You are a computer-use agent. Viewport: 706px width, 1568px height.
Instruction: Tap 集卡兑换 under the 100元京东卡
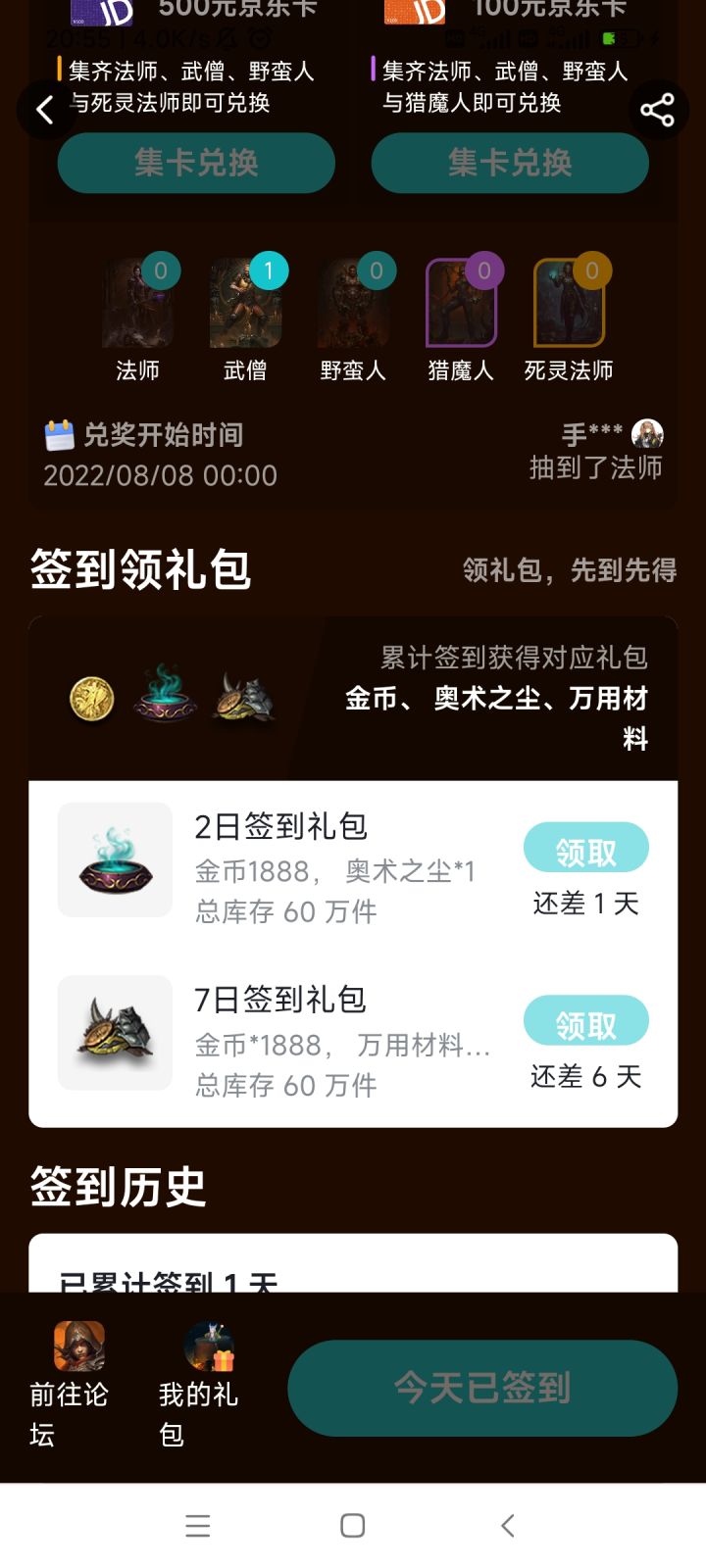coord(510,163)
